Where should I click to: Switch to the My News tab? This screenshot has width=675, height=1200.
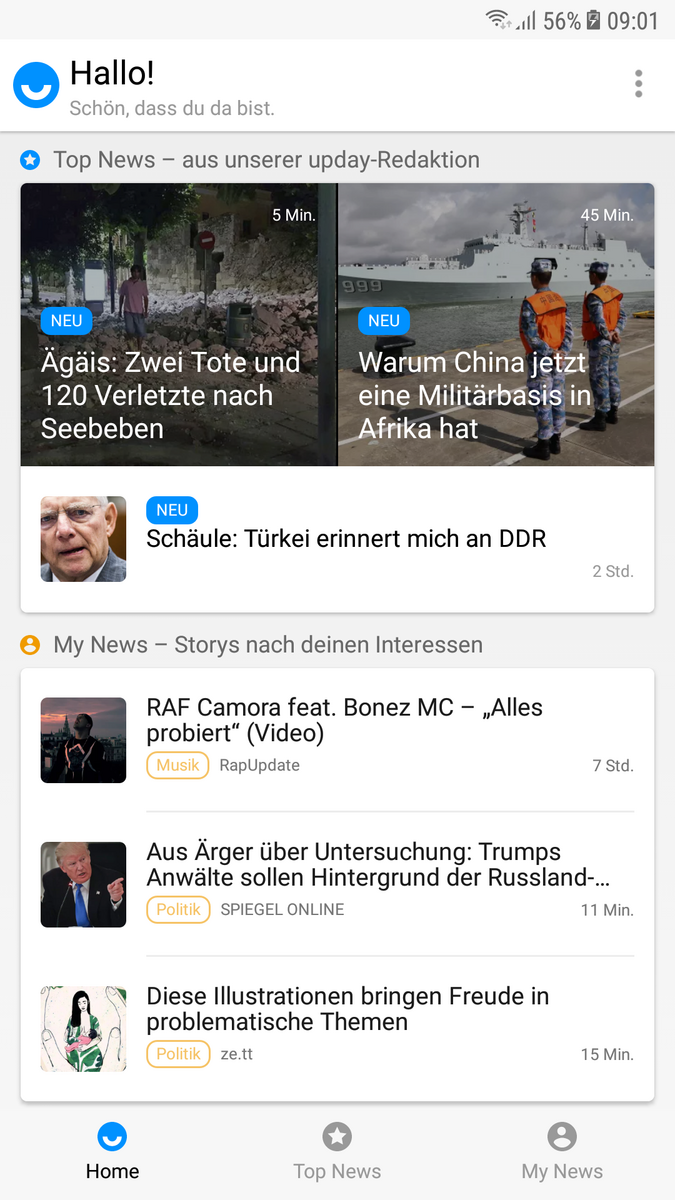(562, 1151)
